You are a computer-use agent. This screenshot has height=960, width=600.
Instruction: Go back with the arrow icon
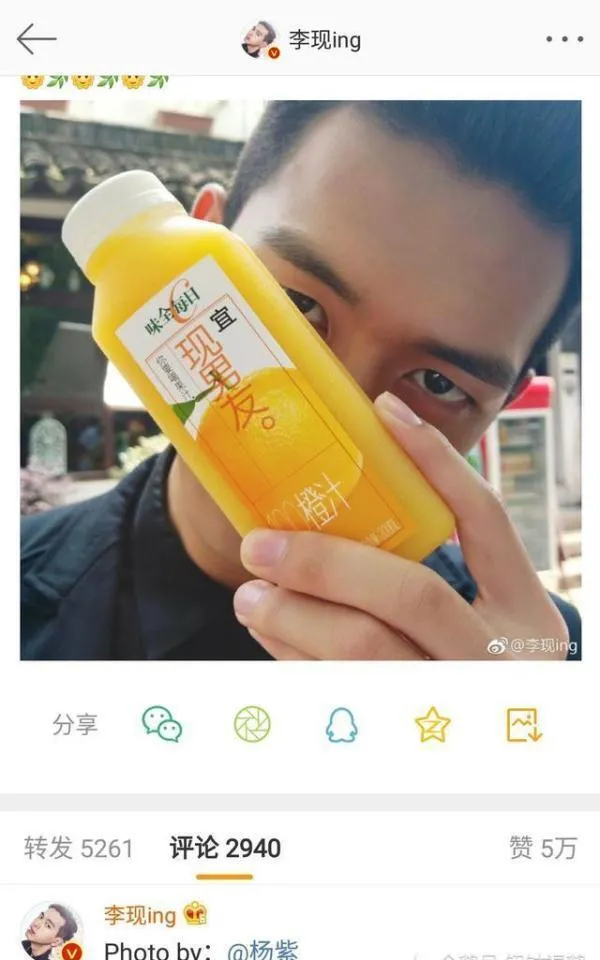tap(36, 39)
